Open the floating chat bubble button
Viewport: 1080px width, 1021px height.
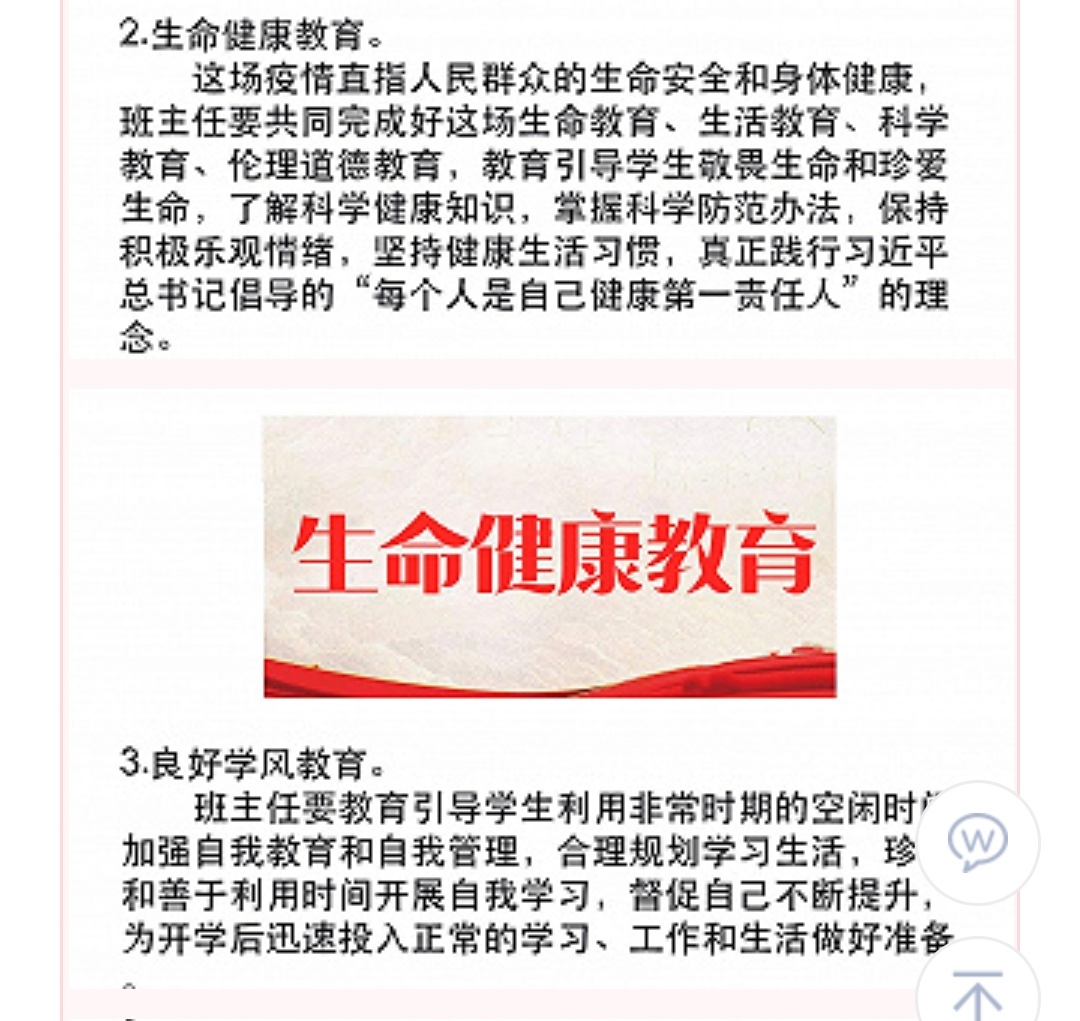pos(977,843)
